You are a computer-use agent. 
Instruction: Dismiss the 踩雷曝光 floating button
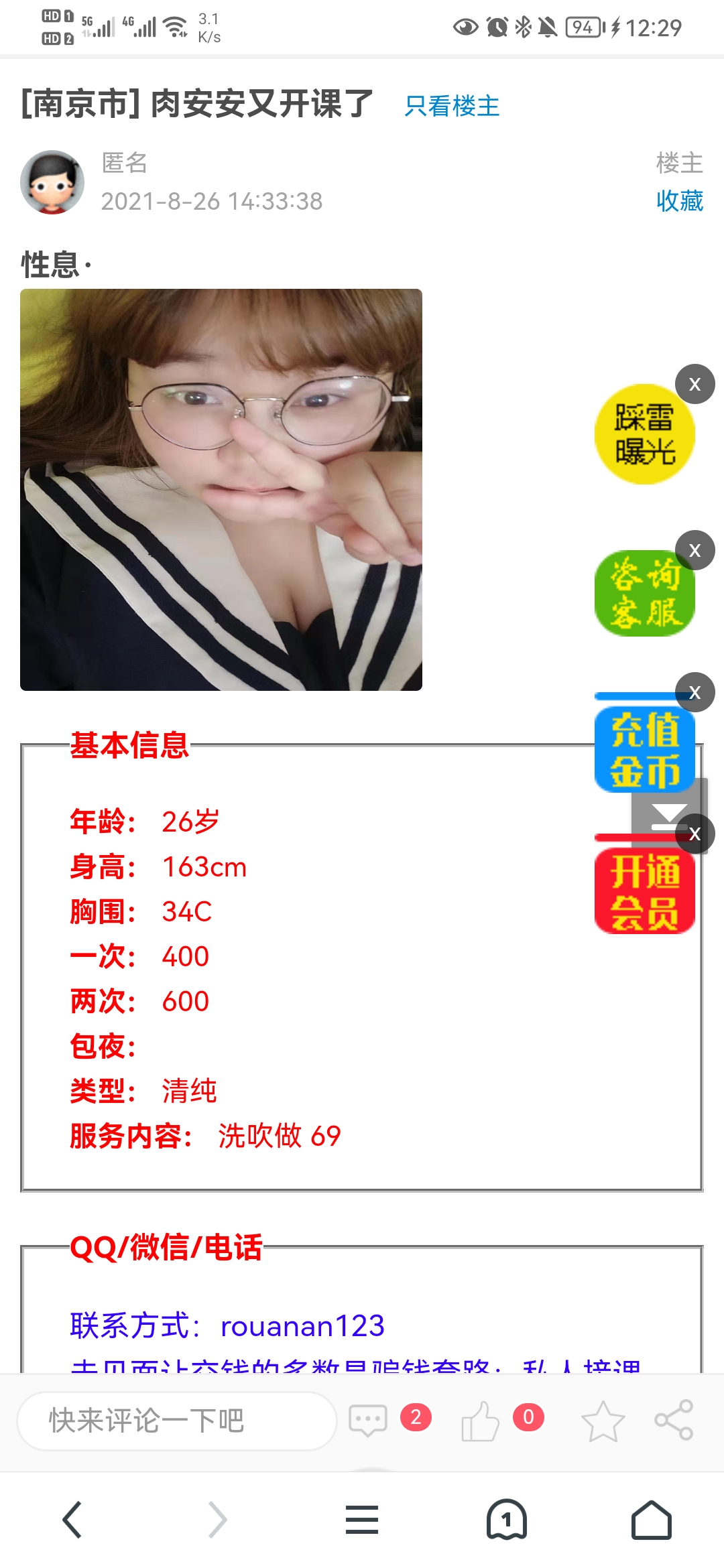pyautogui.click(x=695, y=384)
